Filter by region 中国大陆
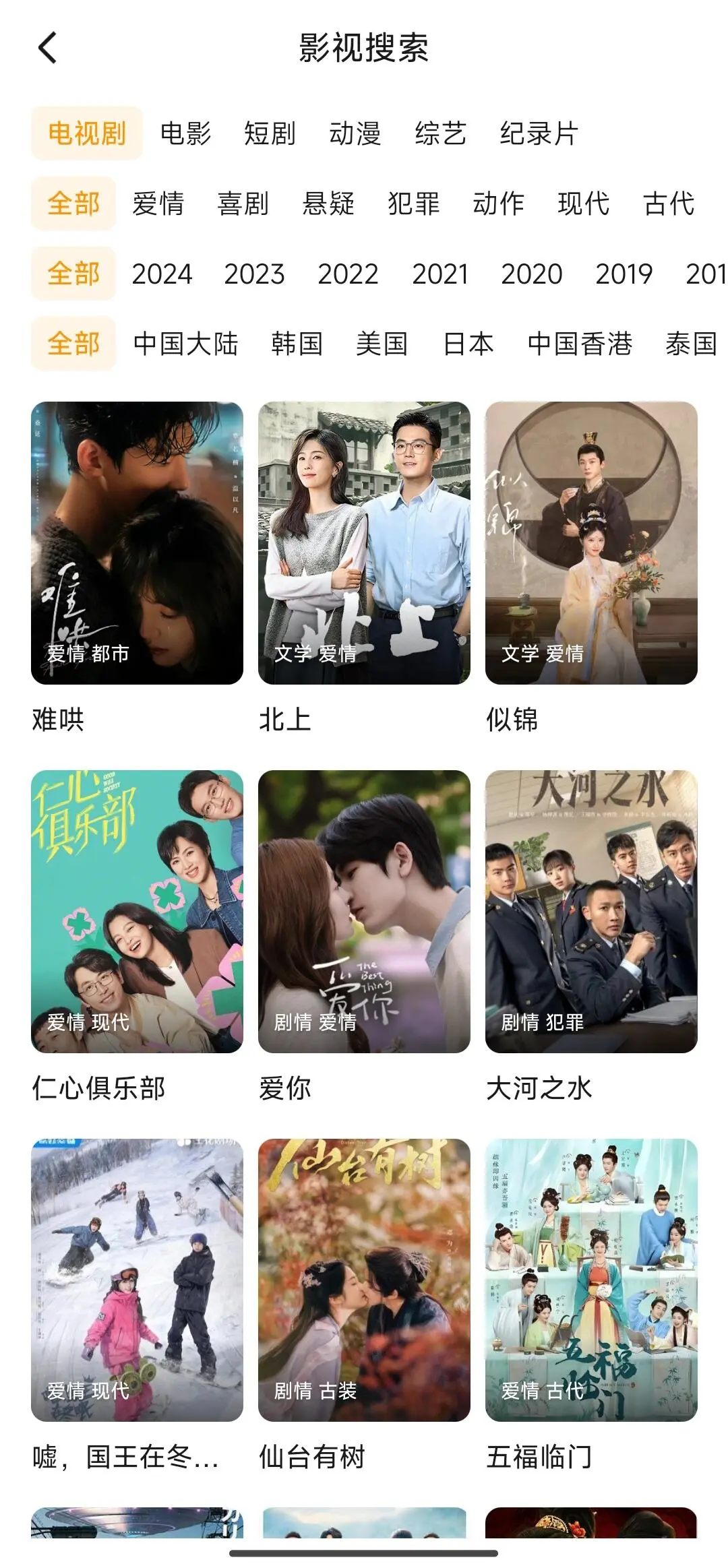Image resolution: width=728 pixels, height=1568 pixels. 185,344
